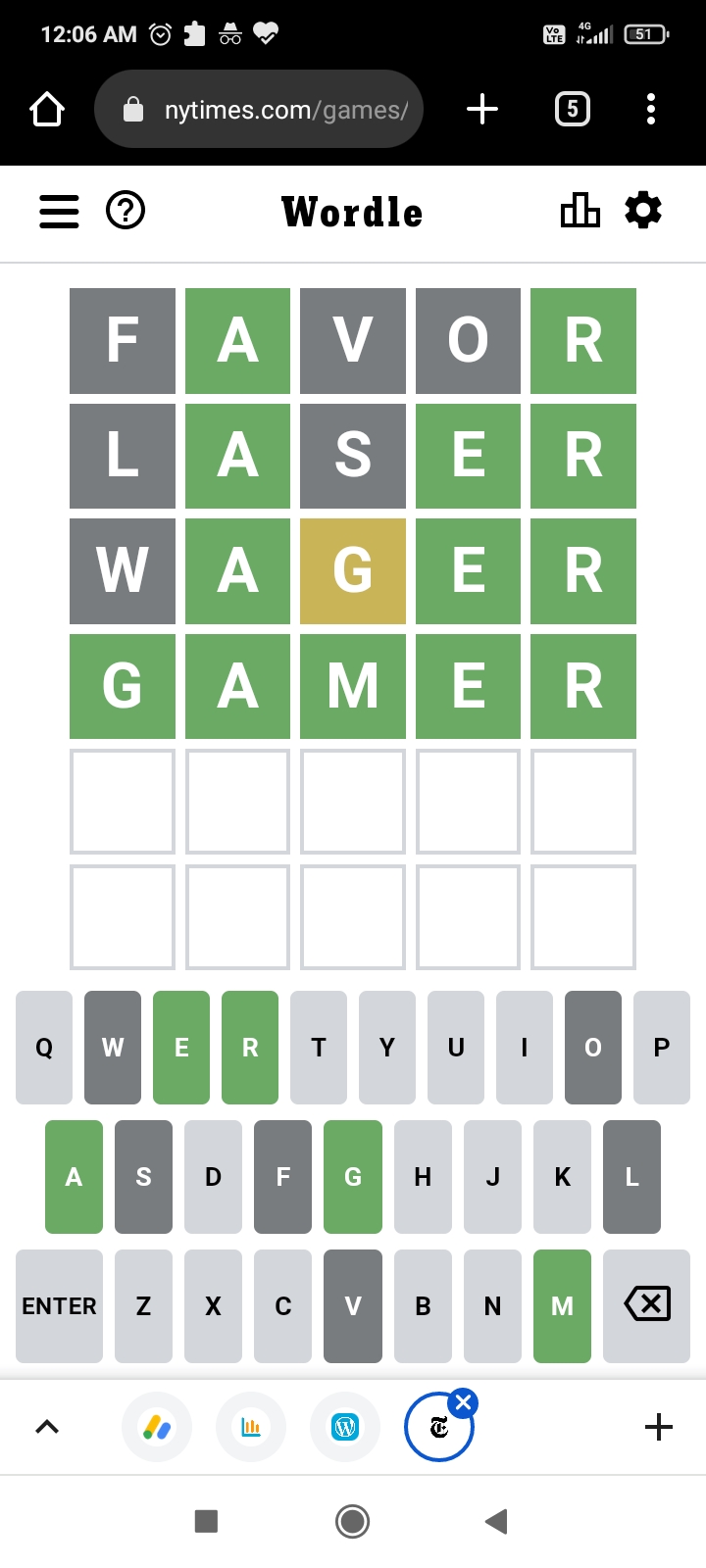Image resolution: width=706 pixels, height=1568 pixels.
Task: Type the letter Q key
Action: [x=44, y=1048]
